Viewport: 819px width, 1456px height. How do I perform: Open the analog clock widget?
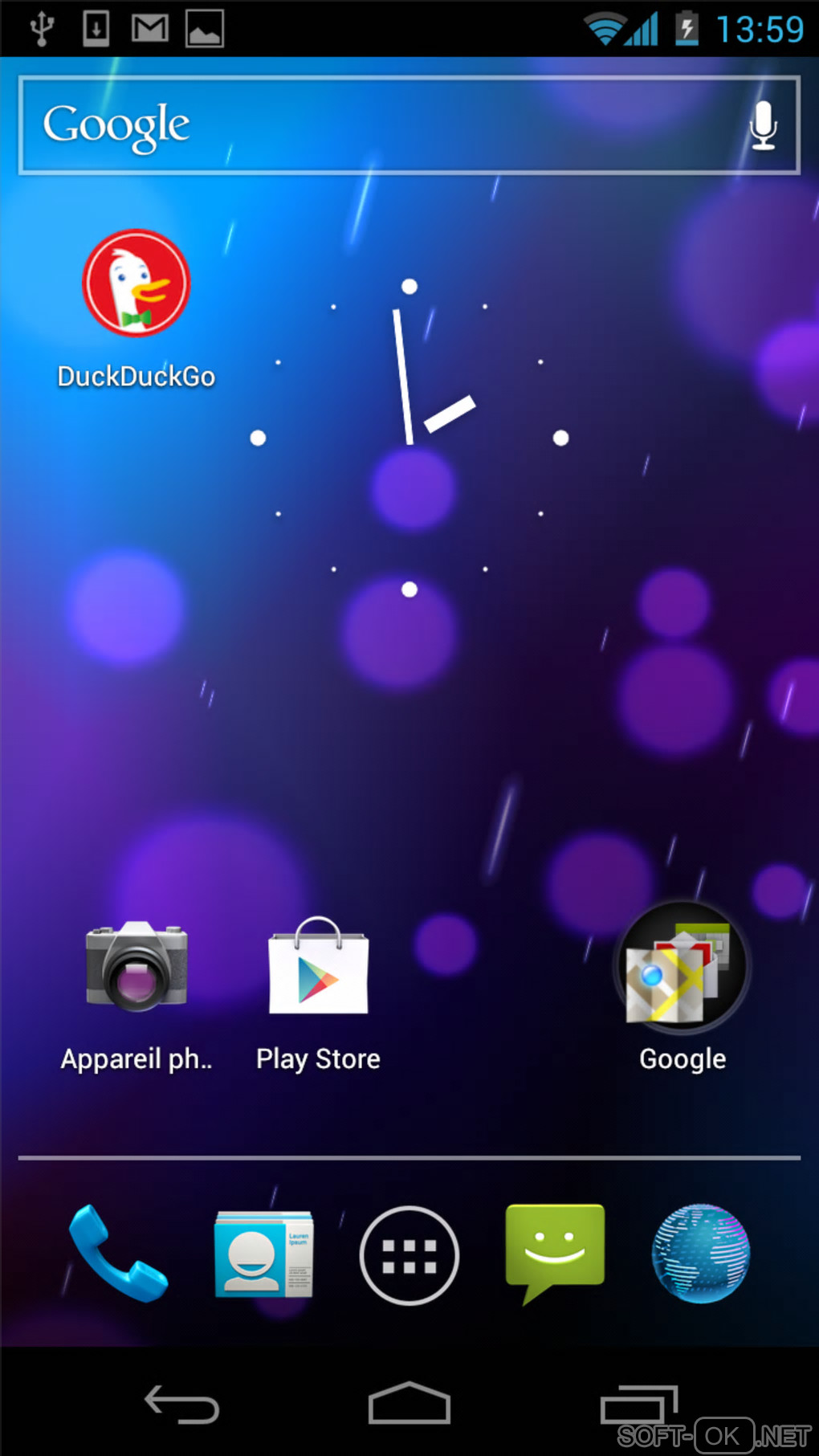tap(409, 438)
